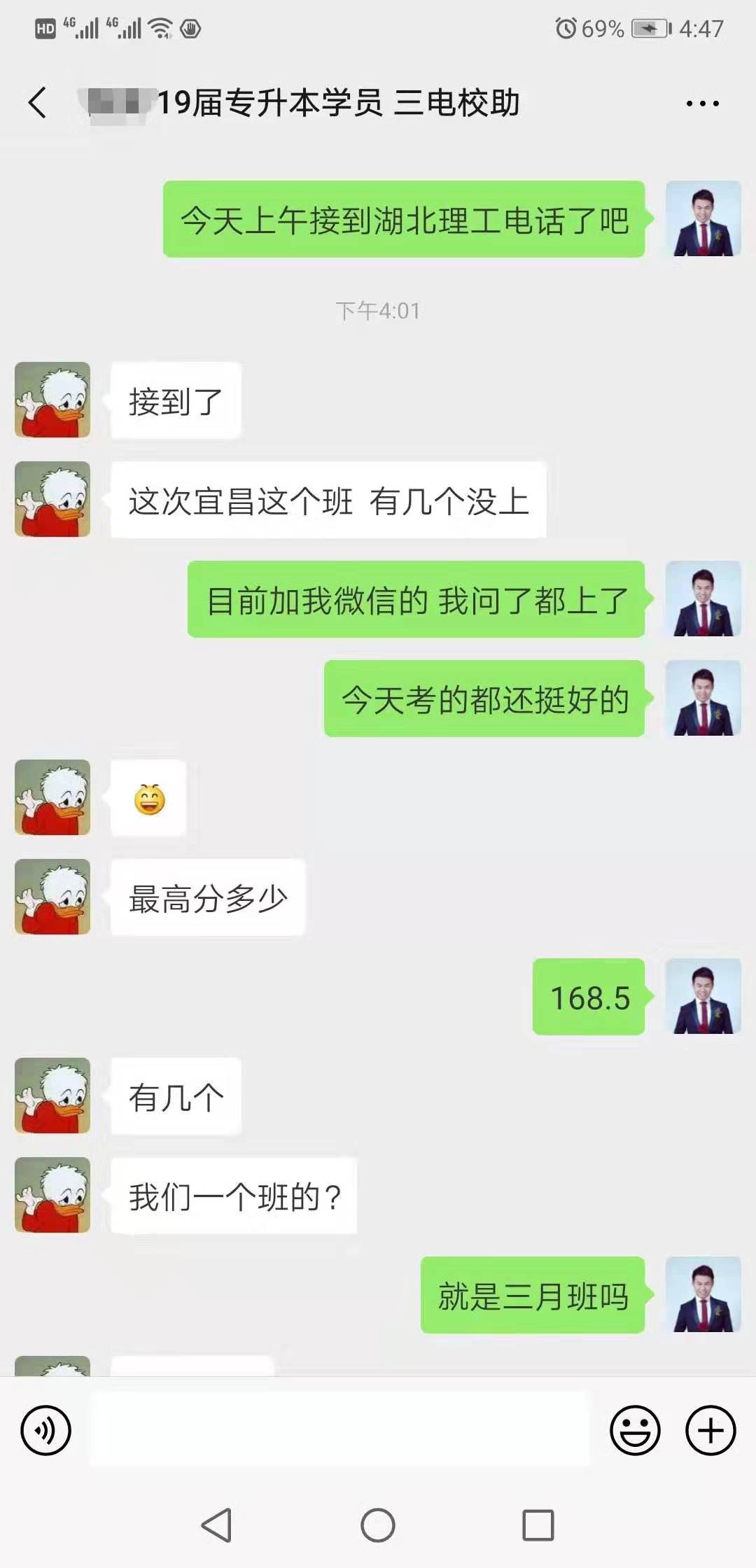Image resolution: width=756 pixels, height=1568 pixels.
Task: Tap sender's avatar beside the 168.5 message
Action: click(x=703, y=996)
